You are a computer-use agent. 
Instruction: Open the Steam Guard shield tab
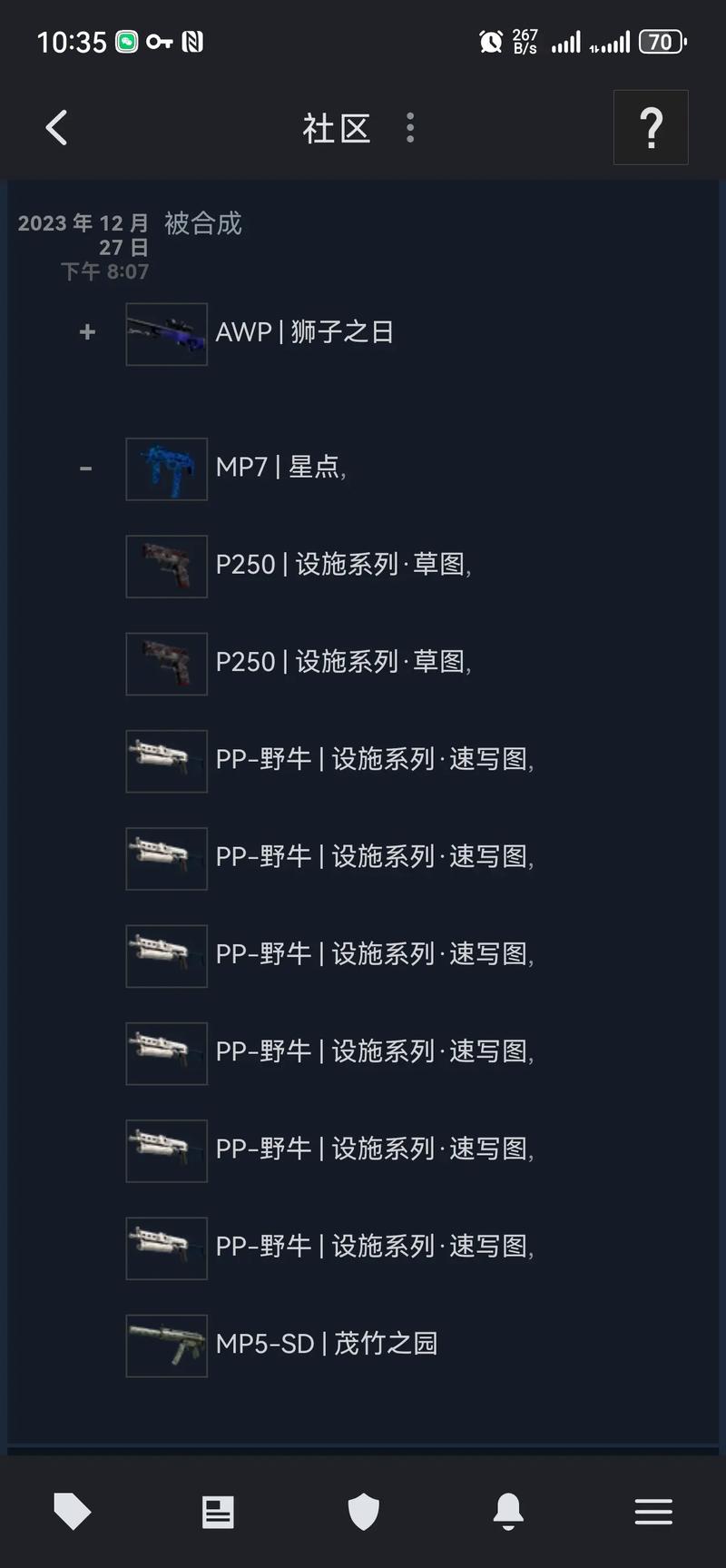(x=363, y=1512)
